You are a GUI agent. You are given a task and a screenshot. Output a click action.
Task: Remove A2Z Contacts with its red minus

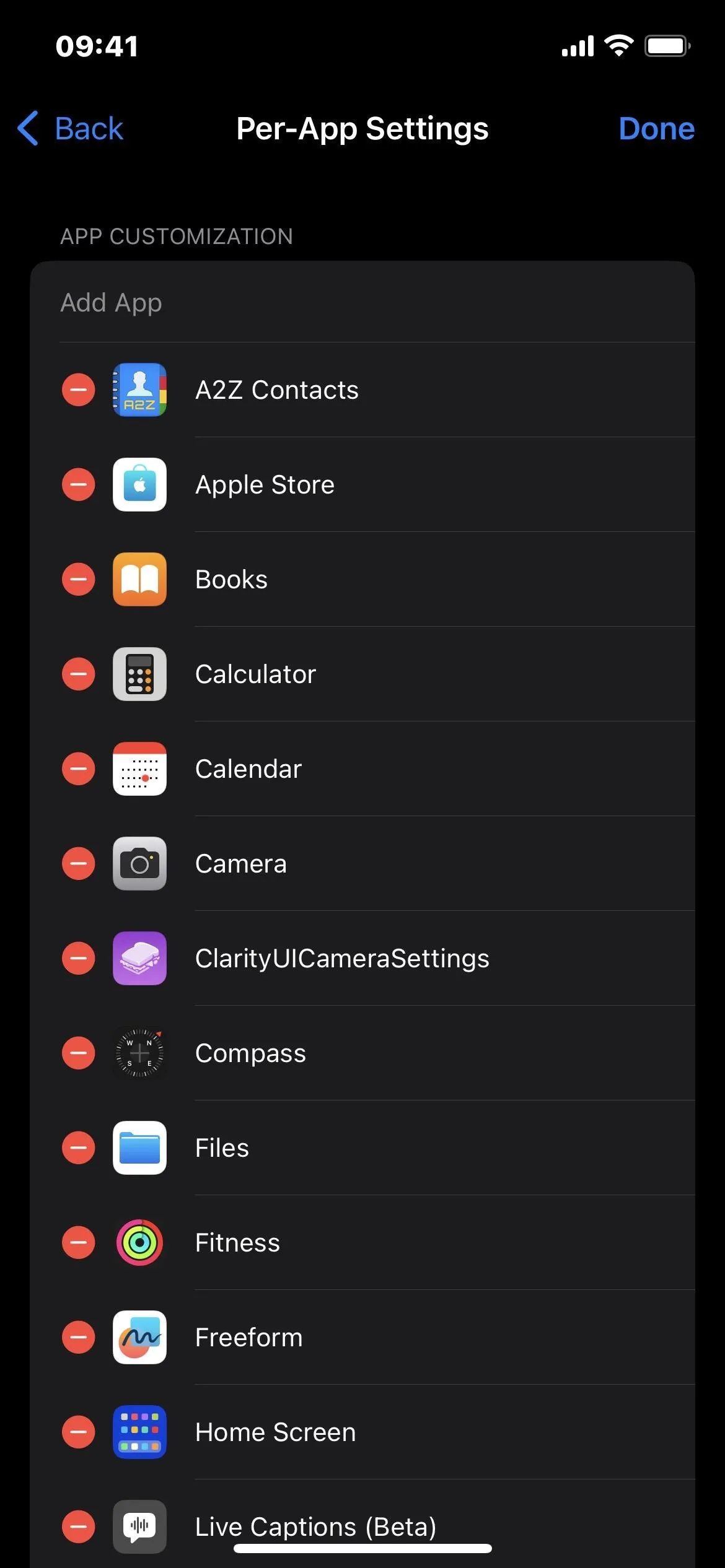[79, 390]
